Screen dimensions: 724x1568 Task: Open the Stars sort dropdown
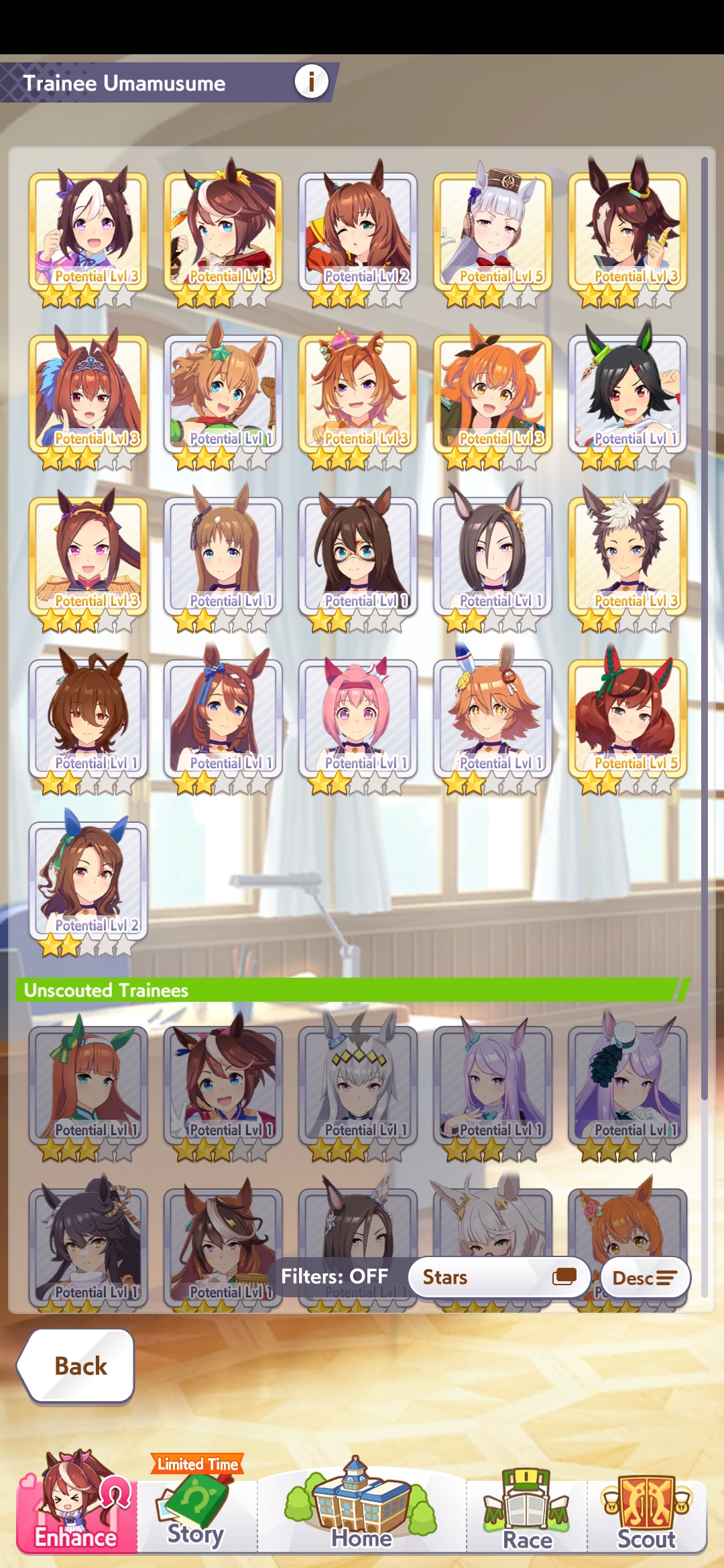(499, 1277)
